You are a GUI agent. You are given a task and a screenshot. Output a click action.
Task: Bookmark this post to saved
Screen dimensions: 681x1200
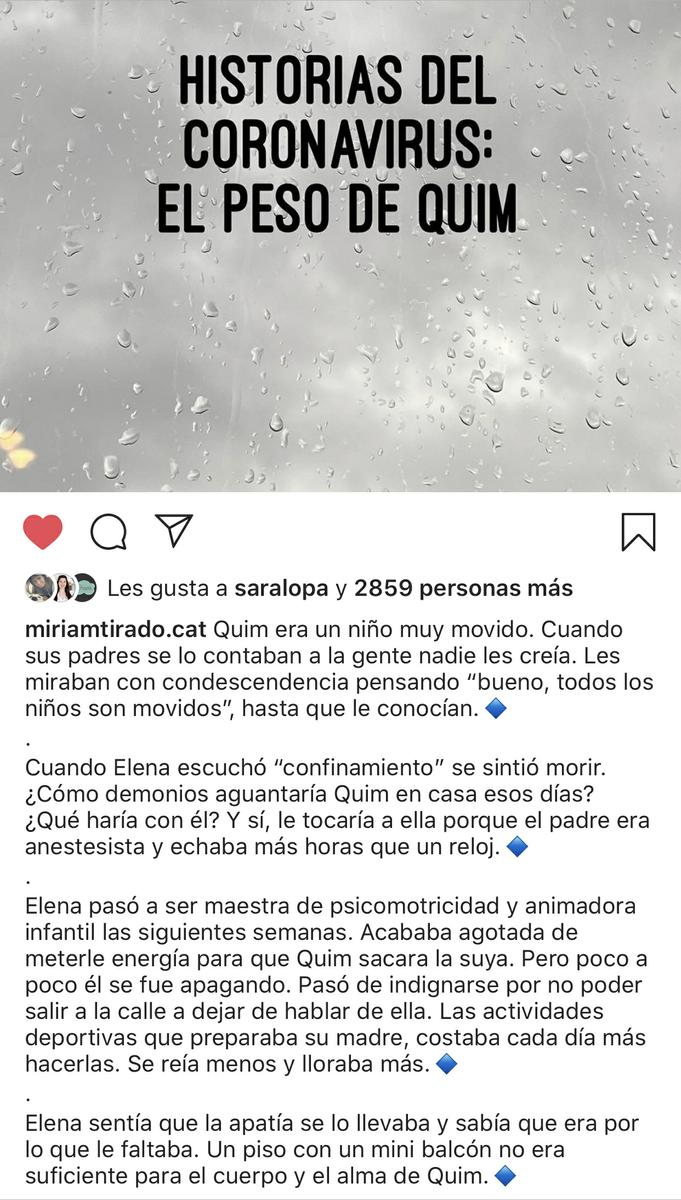click(638, 532)
